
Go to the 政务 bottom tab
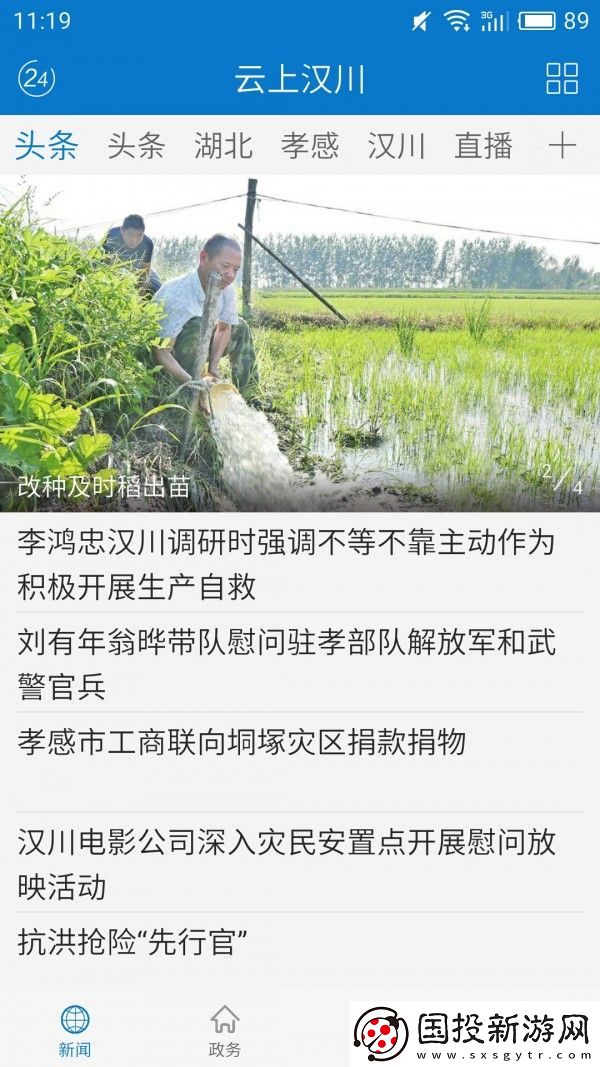point(225,1031)
